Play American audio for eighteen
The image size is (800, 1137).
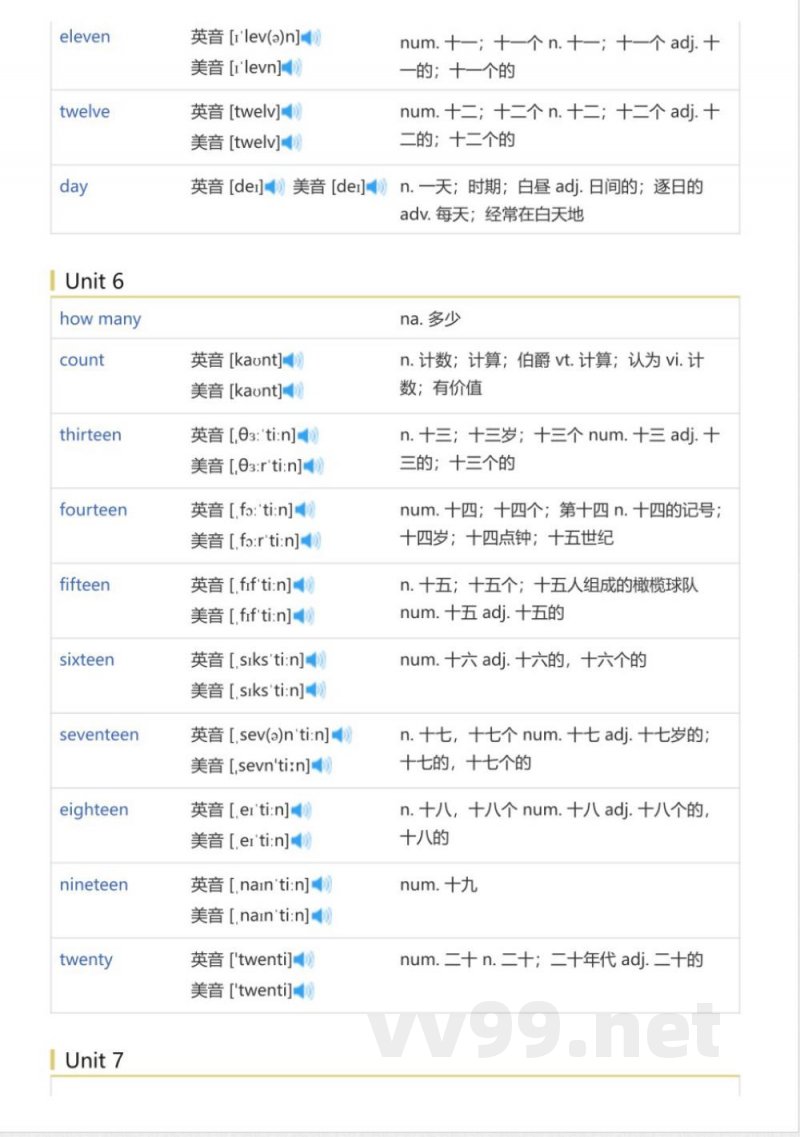(x=298, y=840)
